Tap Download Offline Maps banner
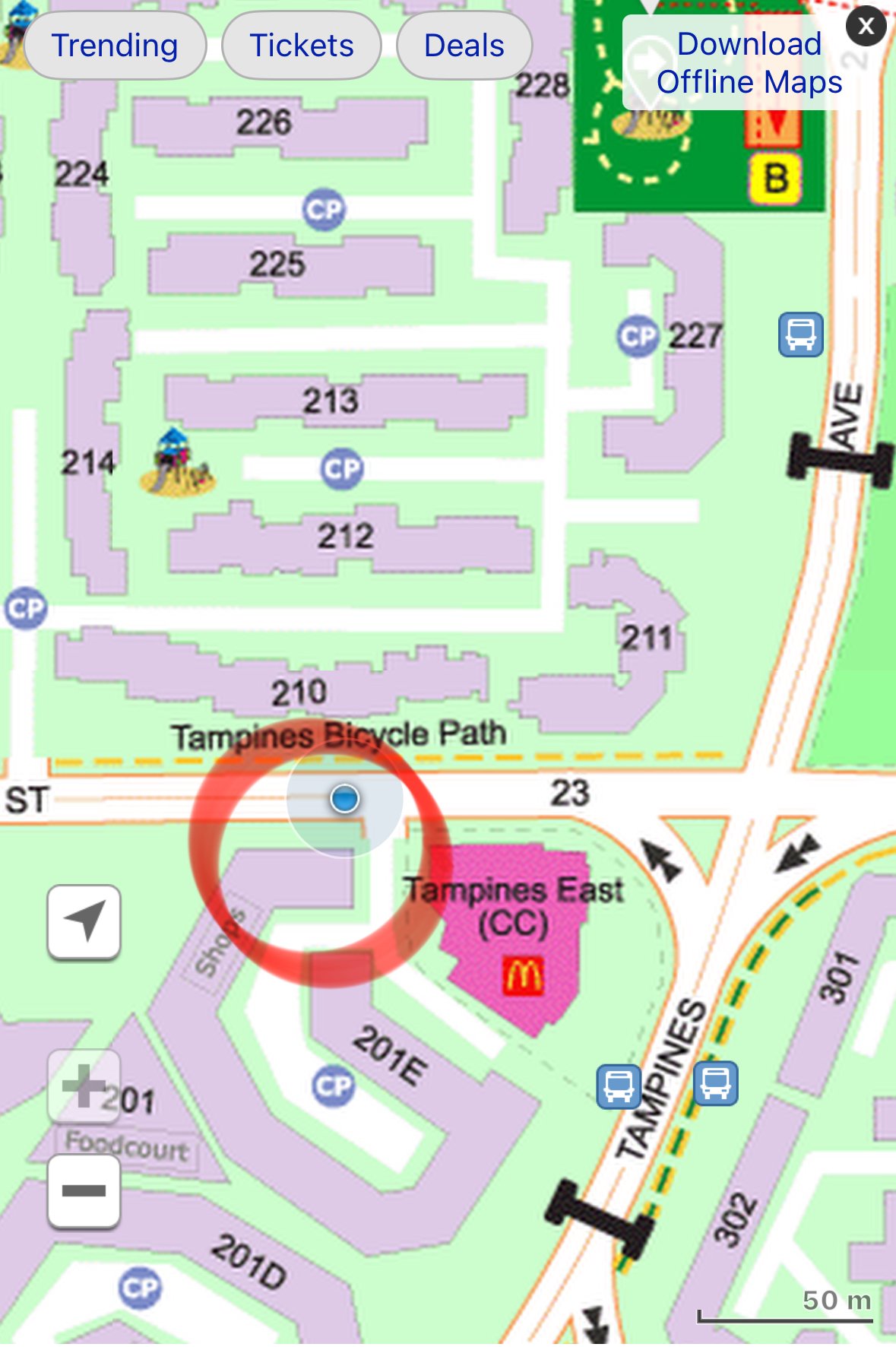 click(x=748, y=64)
